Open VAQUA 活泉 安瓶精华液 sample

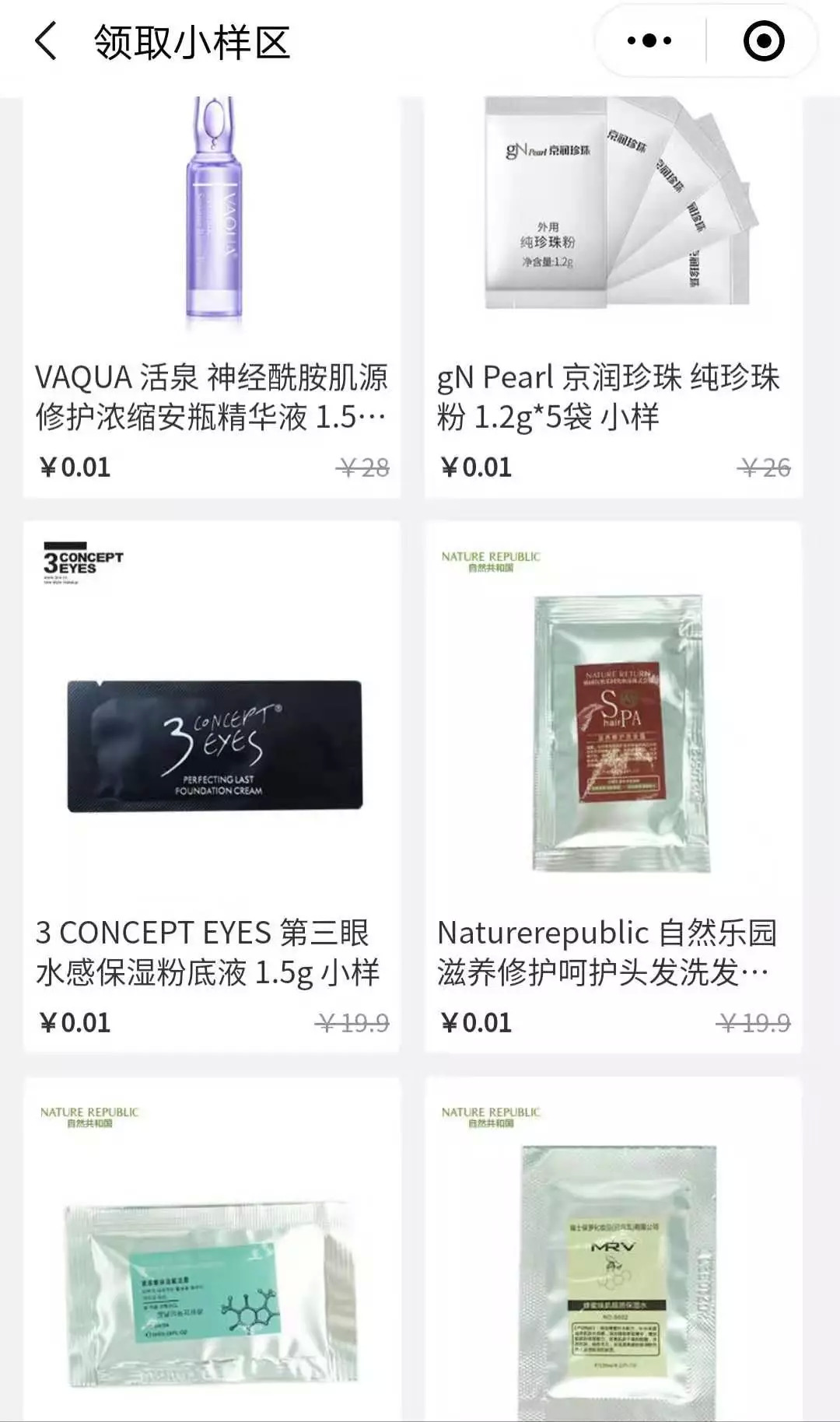(212, 296)
